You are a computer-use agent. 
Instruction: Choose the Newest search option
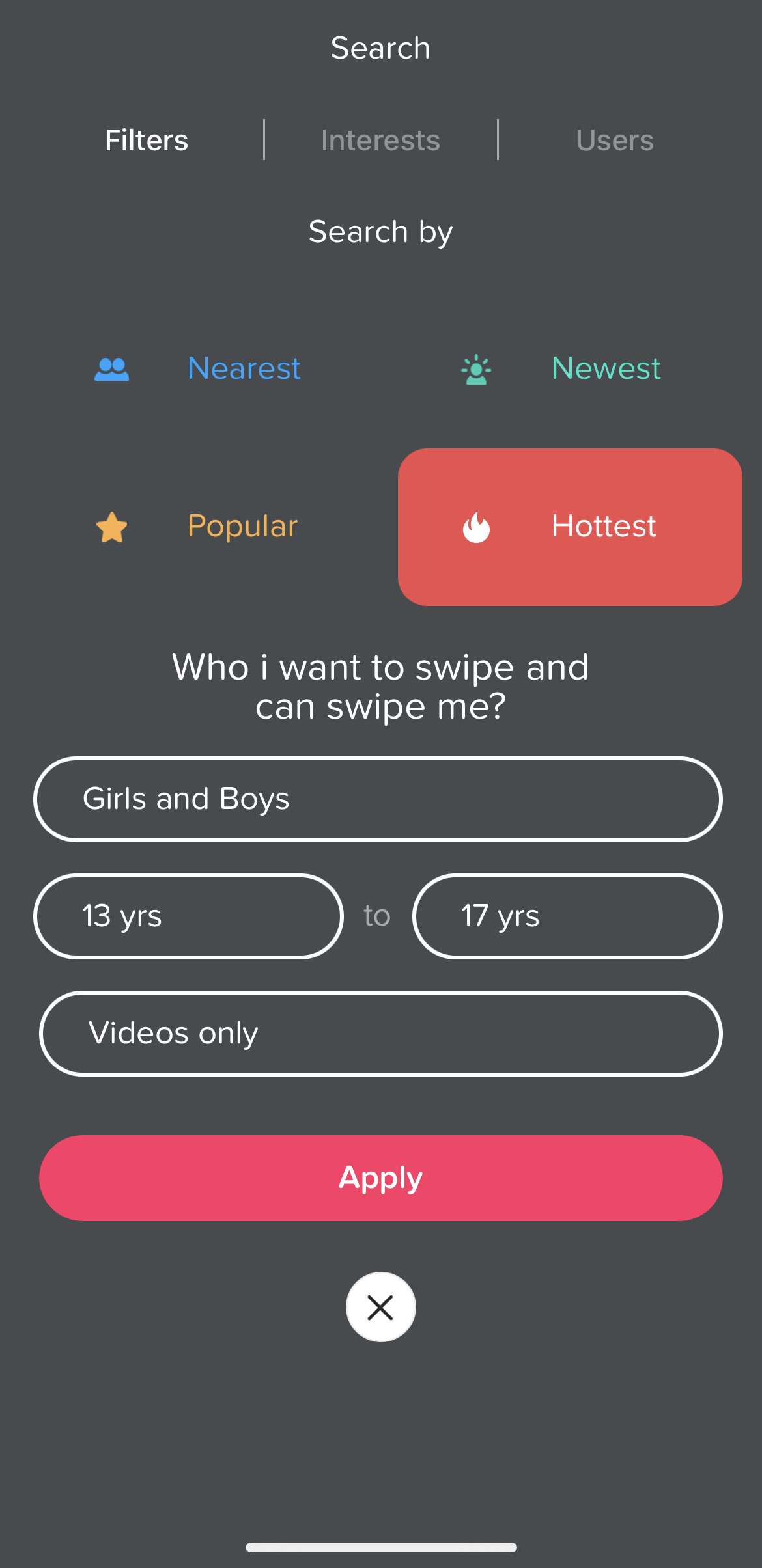click(x=570, y=368)
